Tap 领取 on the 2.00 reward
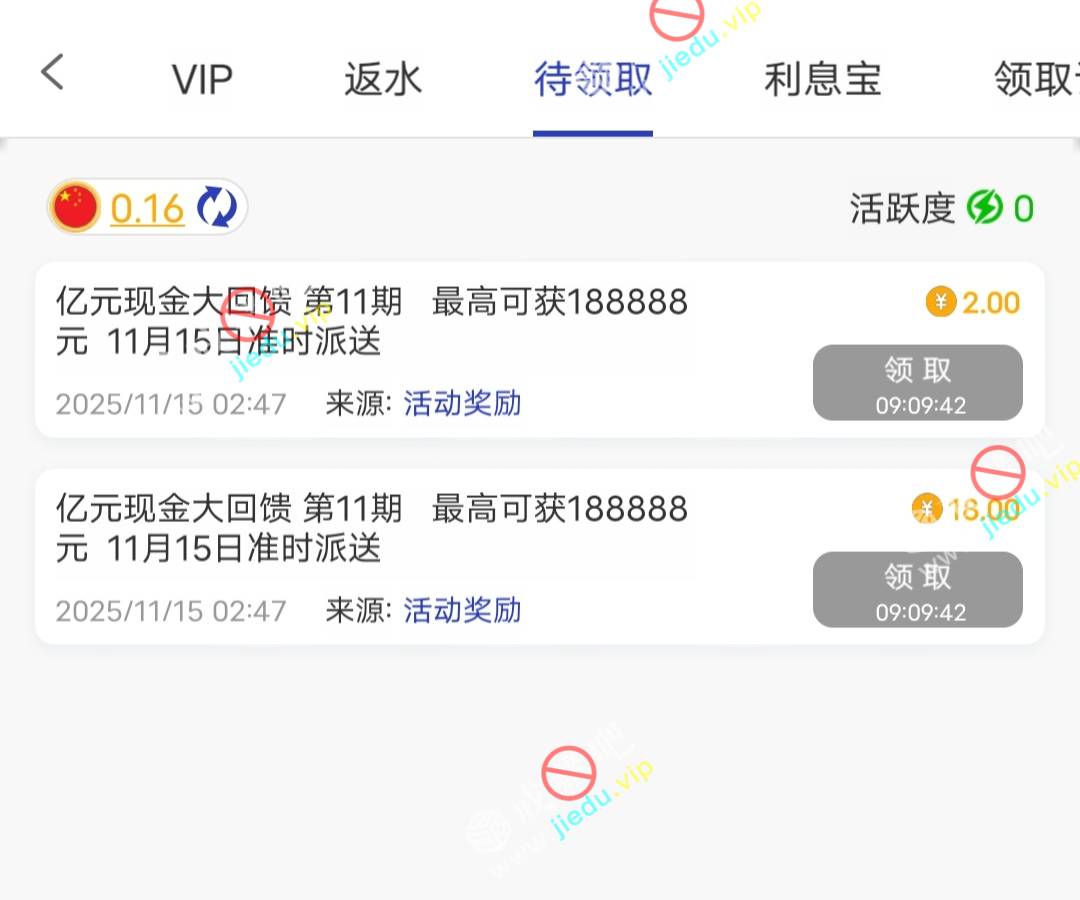The width and height of the screenshot is (1080, 900). [917, 383]
